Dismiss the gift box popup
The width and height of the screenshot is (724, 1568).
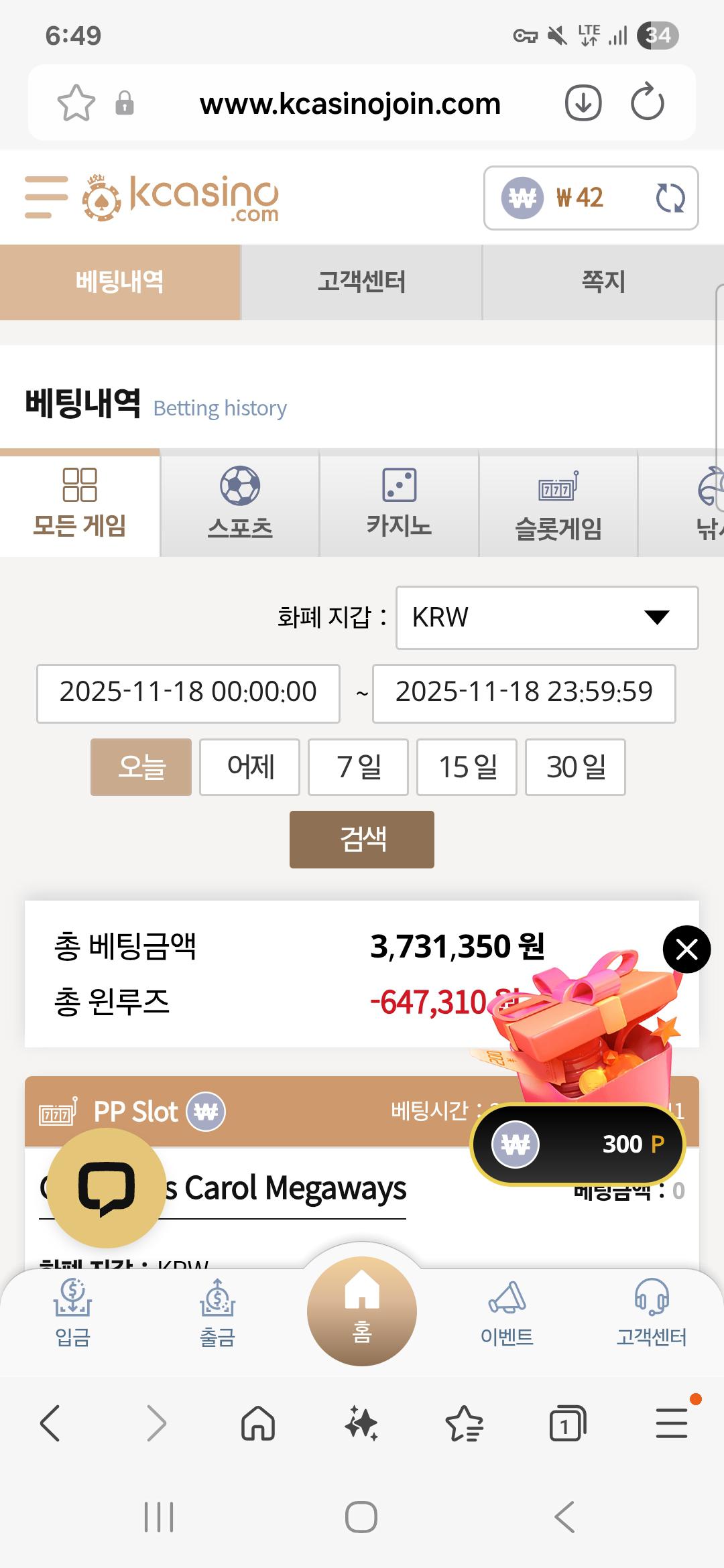tap(686, 950)
